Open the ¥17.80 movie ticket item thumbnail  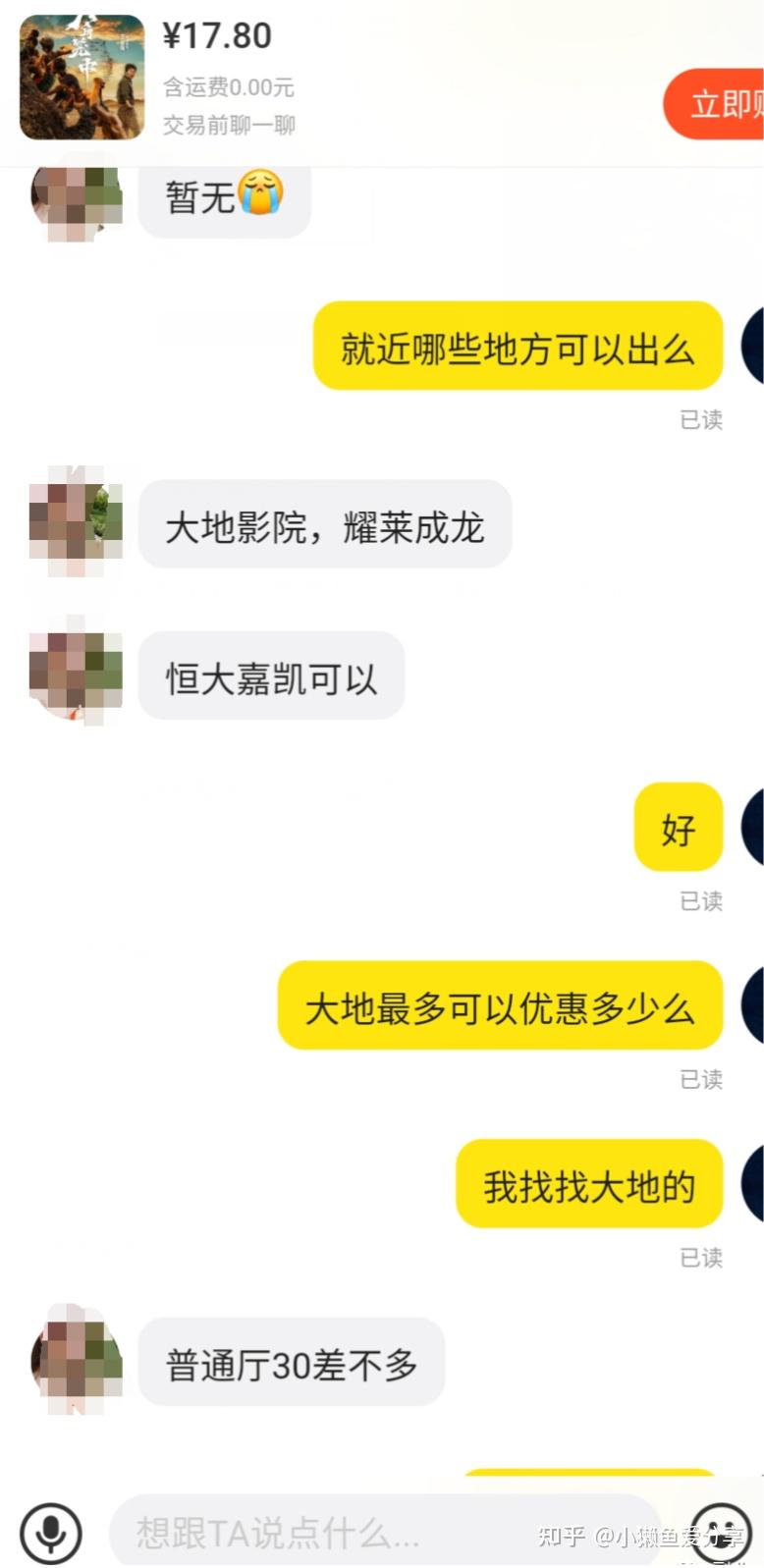coord(82,78)
